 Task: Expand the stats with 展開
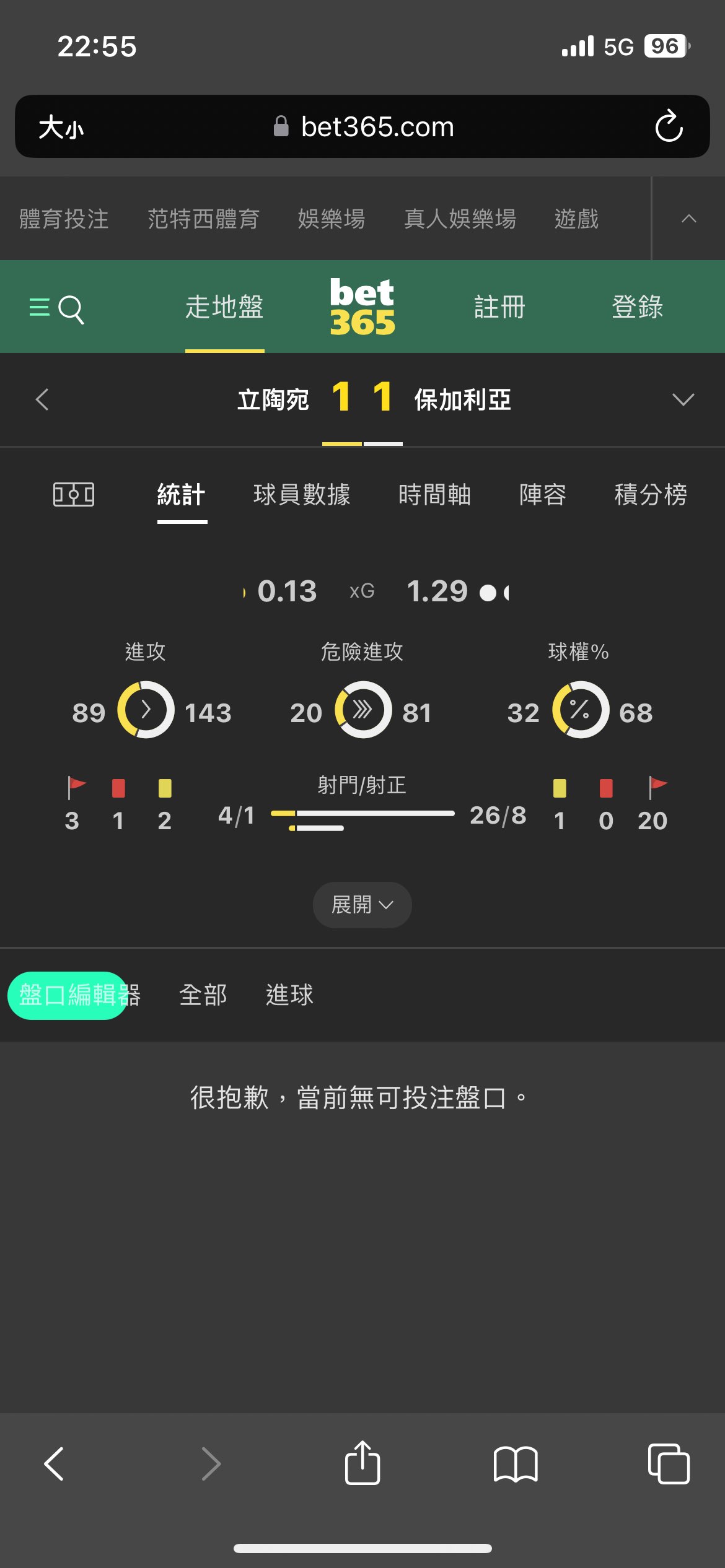[x=362, y=905]
